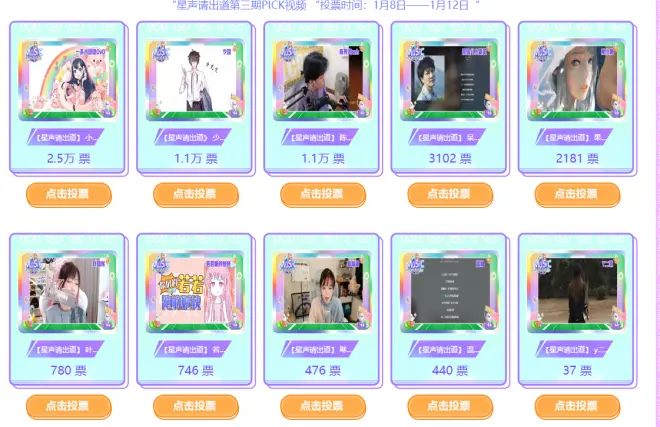Cast a vote for the 440票 entry
The width and height of the screenshot is (660, 427).
click(449, 406)
